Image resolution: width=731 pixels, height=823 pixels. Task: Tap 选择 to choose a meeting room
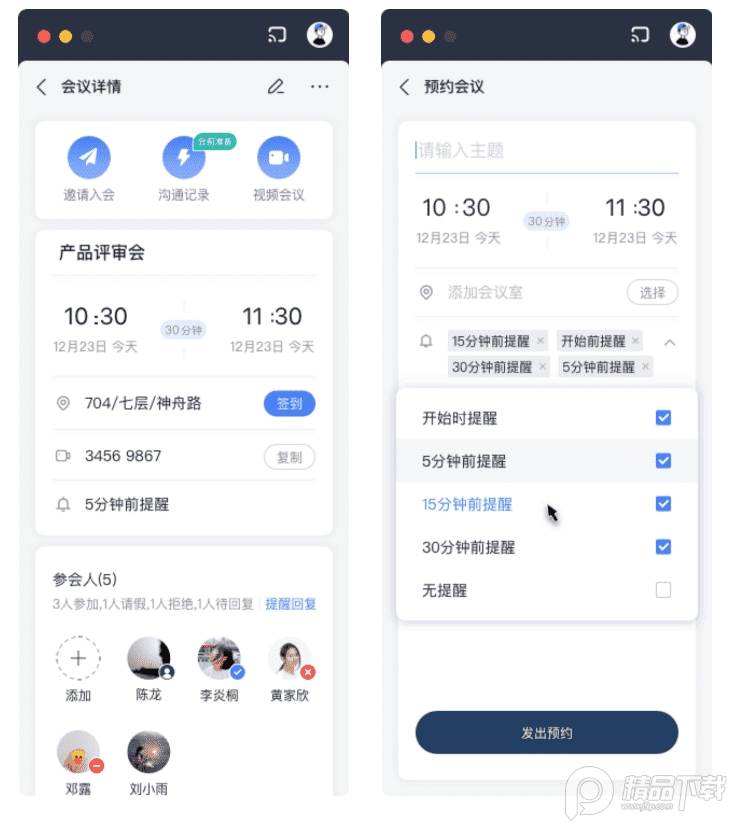[x=652, y=293]
